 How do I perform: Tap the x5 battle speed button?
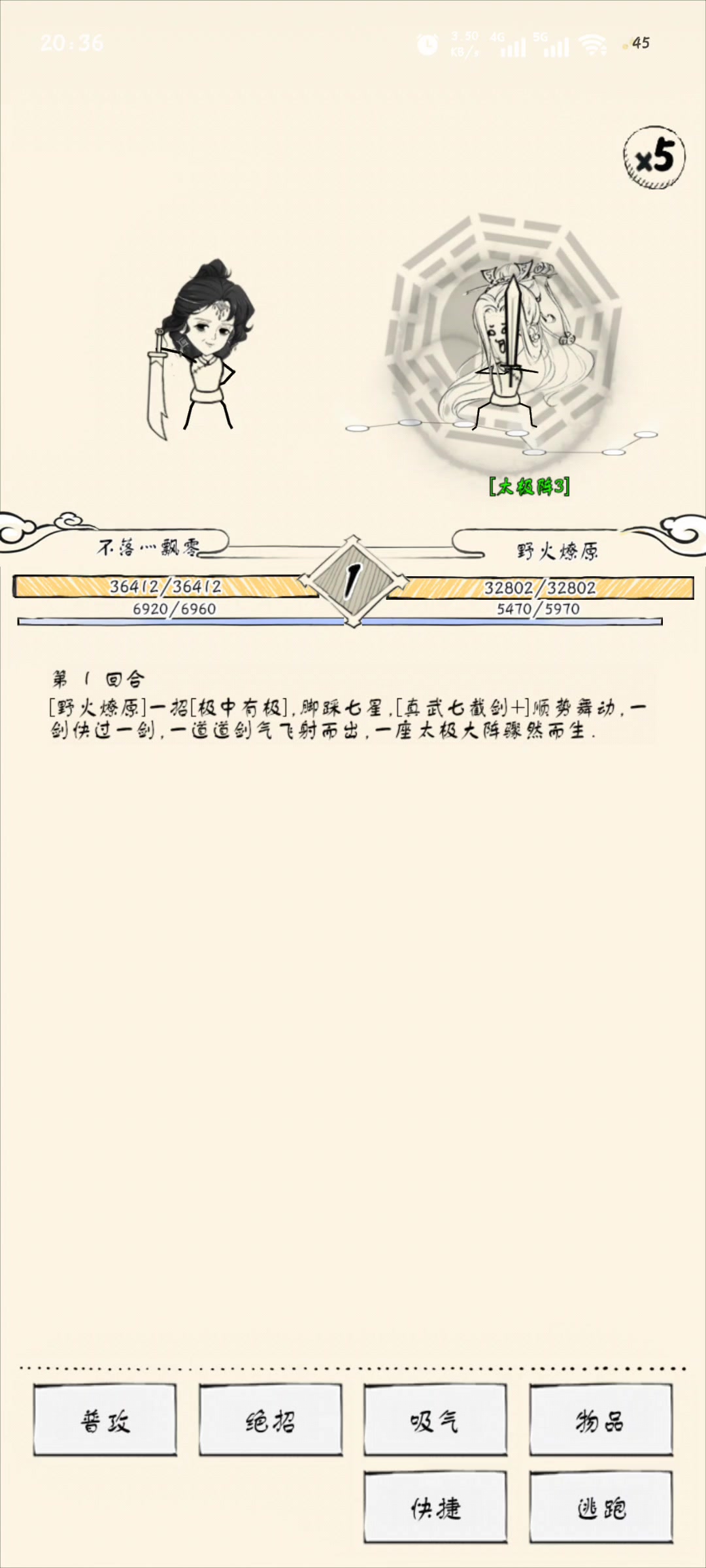(654, 157)
